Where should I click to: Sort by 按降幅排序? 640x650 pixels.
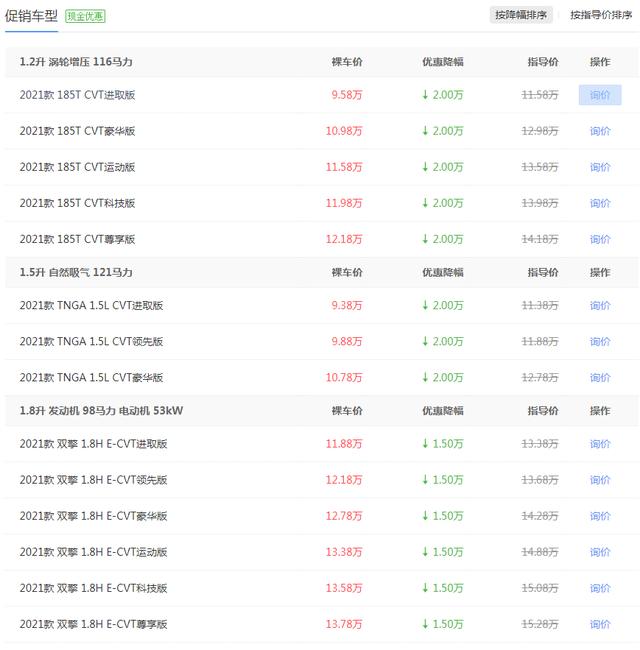(x=521, y=15)
